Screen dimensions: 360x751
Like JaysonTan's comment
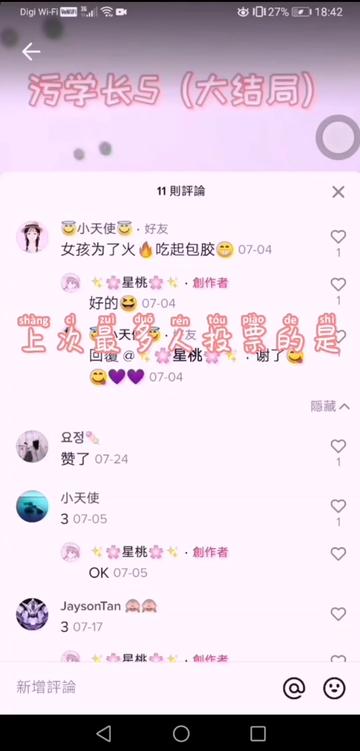338,614
